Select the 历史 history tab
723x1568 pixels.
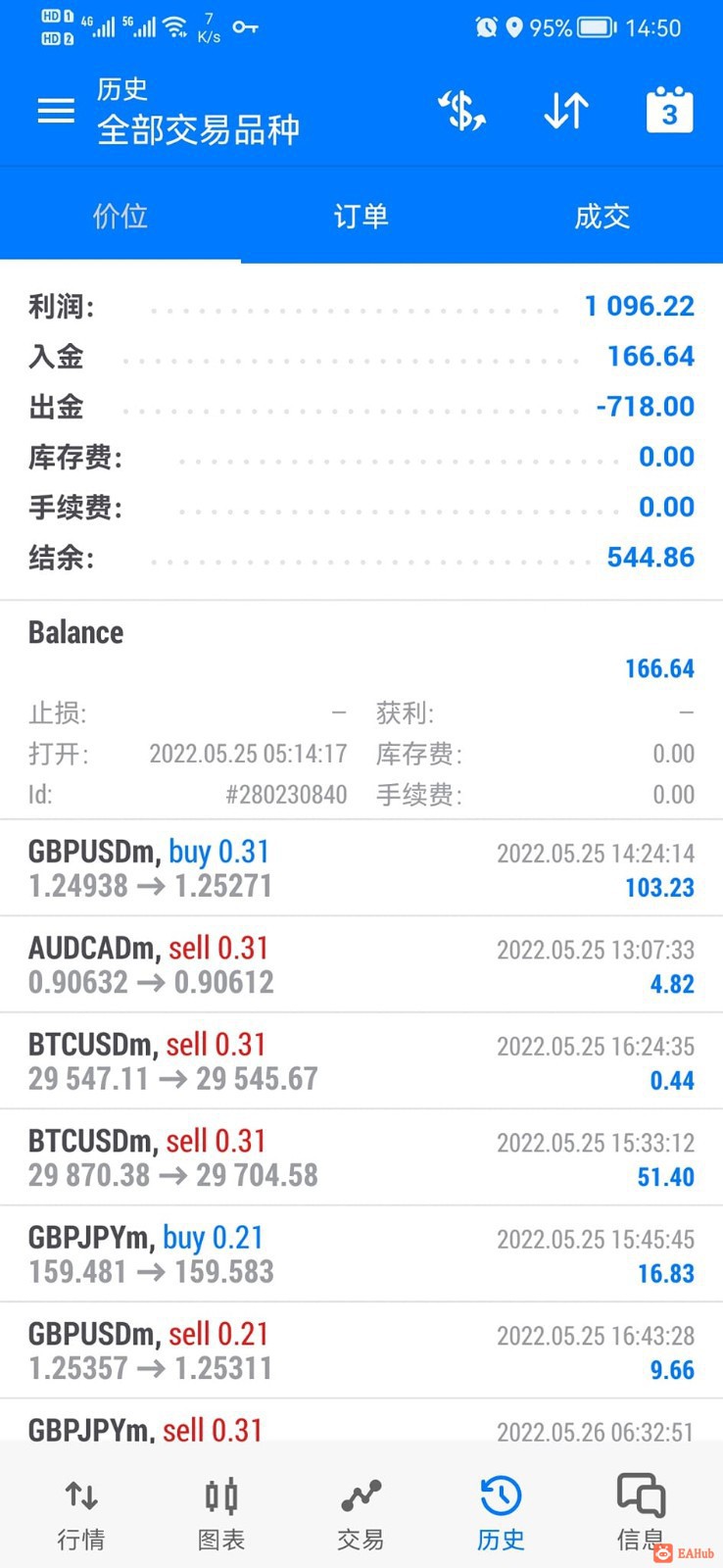[501, 1514]
